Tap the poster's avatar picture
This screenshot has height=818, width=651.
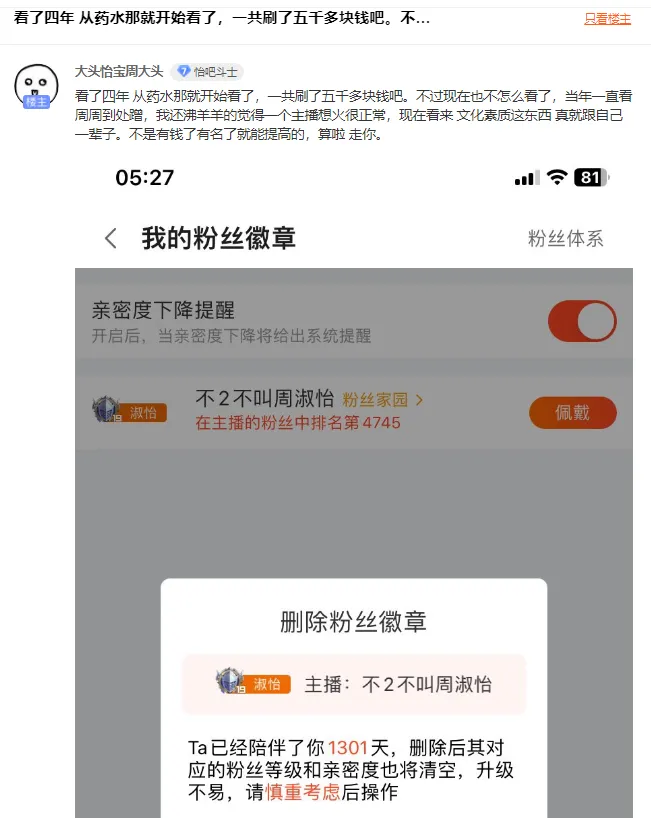[37, 85]
